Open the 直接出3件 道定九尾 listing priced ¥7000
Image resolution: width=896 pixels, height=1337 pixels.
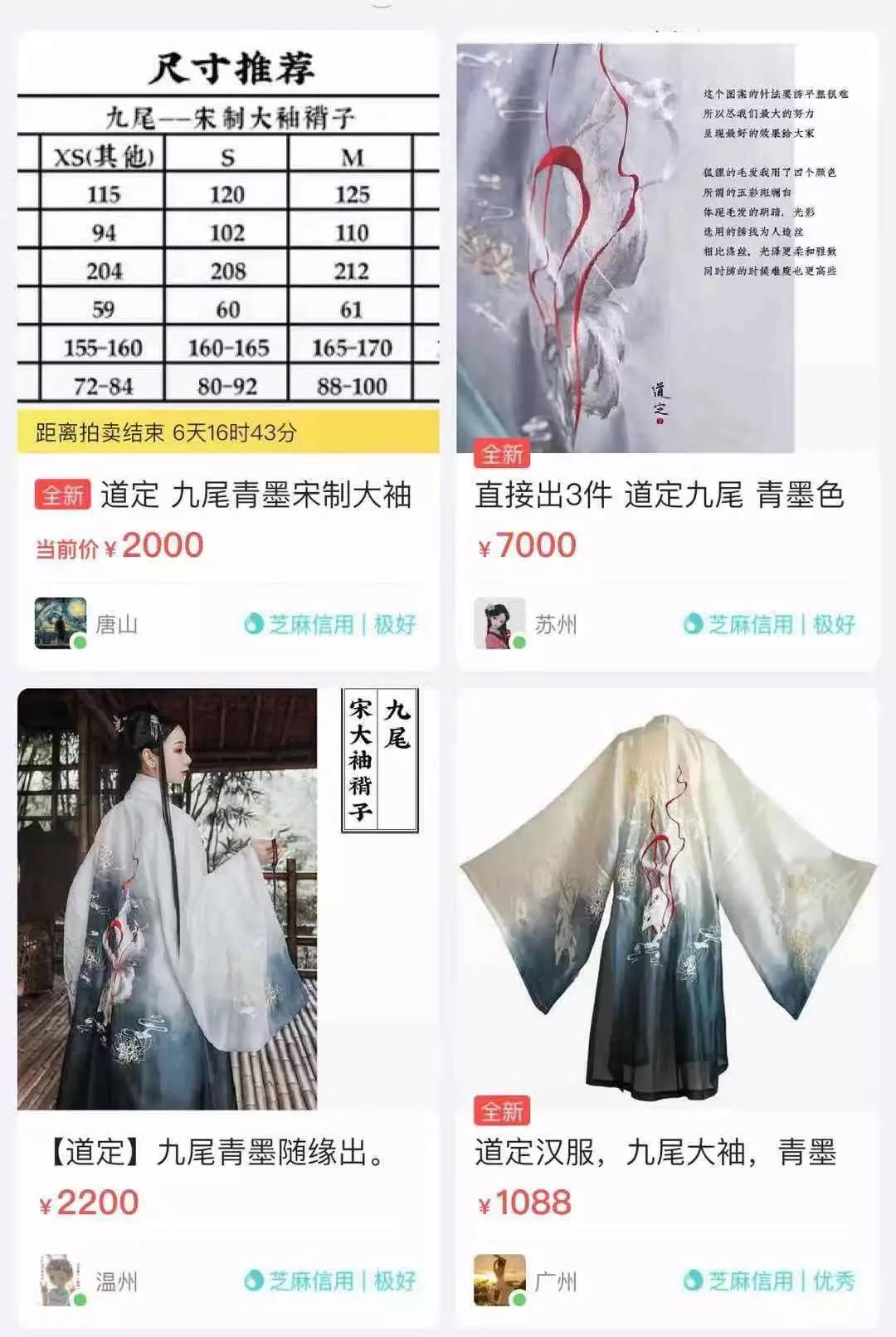[660, 495]
